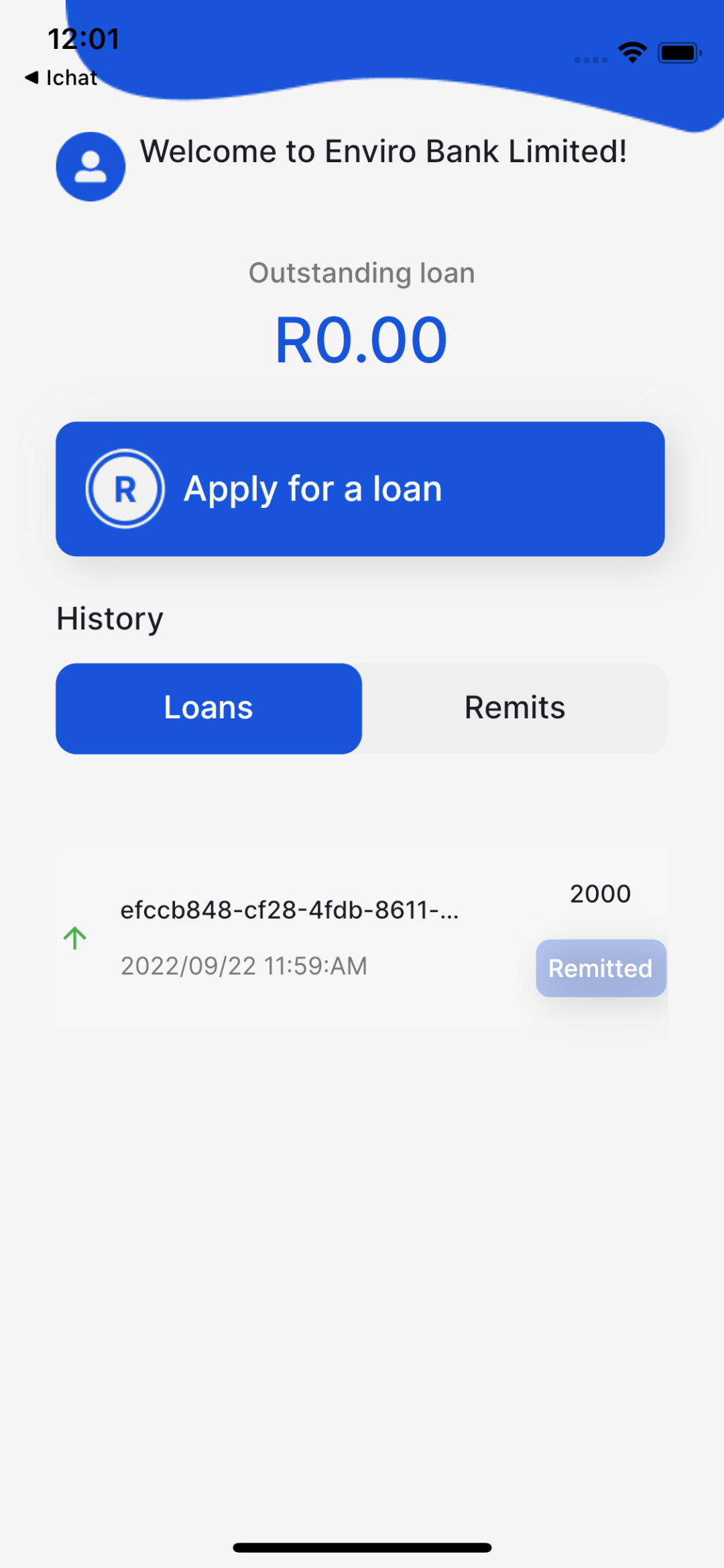Switch to the Remits tab
The height and width of the screenshot is (1568, 724).
(514, 706)
